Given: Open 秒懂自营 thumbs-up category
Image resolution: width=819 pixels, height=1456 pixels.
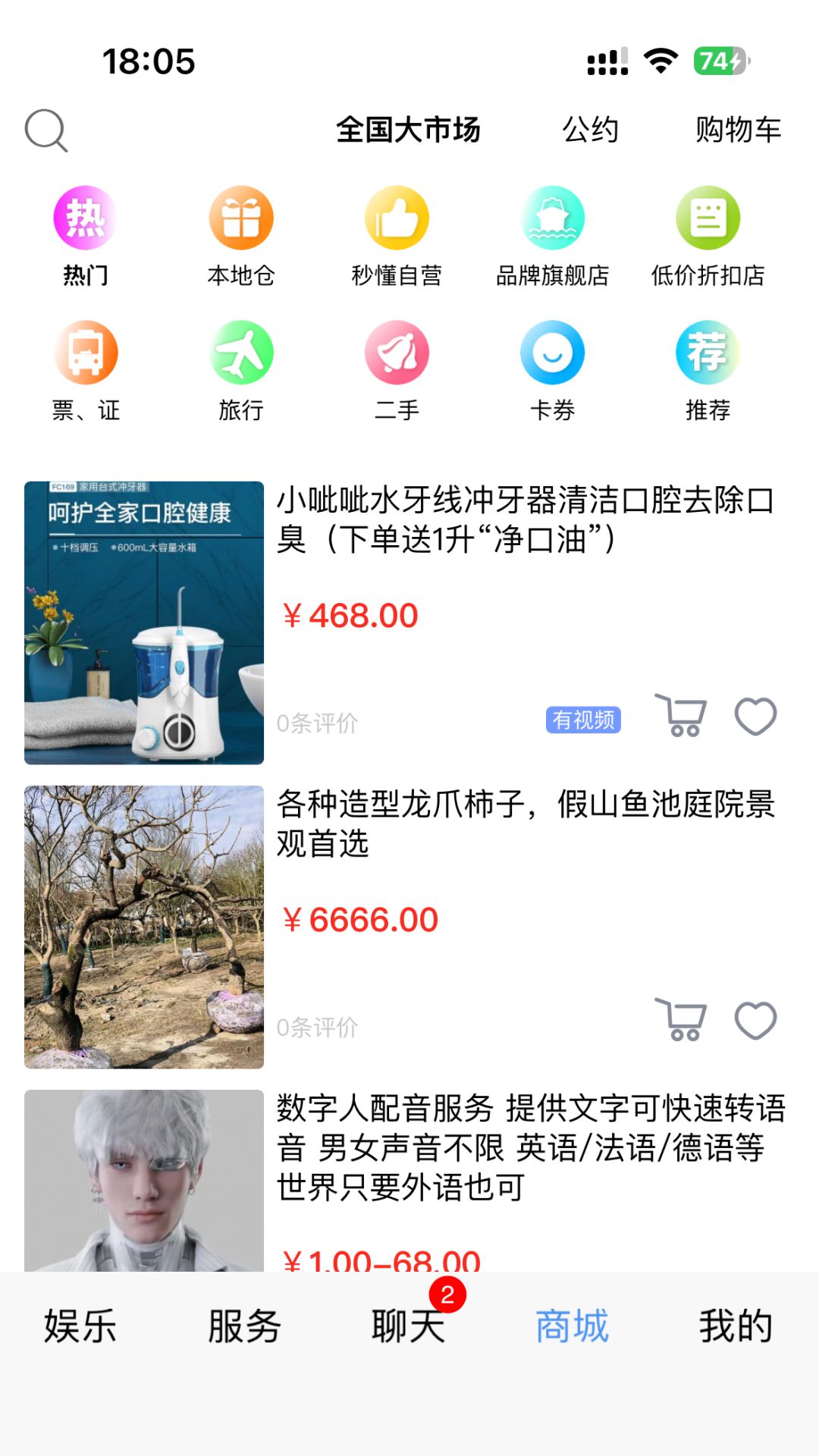Looking at the screenshot, I should (x=397, y=218).
